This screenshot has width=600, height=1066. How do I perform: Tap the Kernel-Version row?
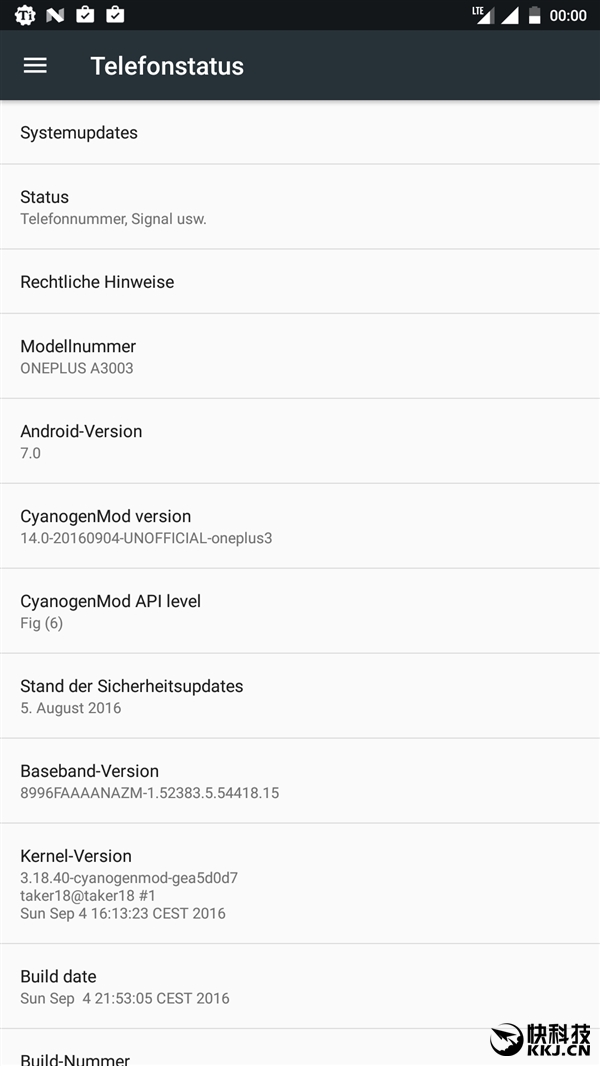pyautogui.click(x=300, y=884)
